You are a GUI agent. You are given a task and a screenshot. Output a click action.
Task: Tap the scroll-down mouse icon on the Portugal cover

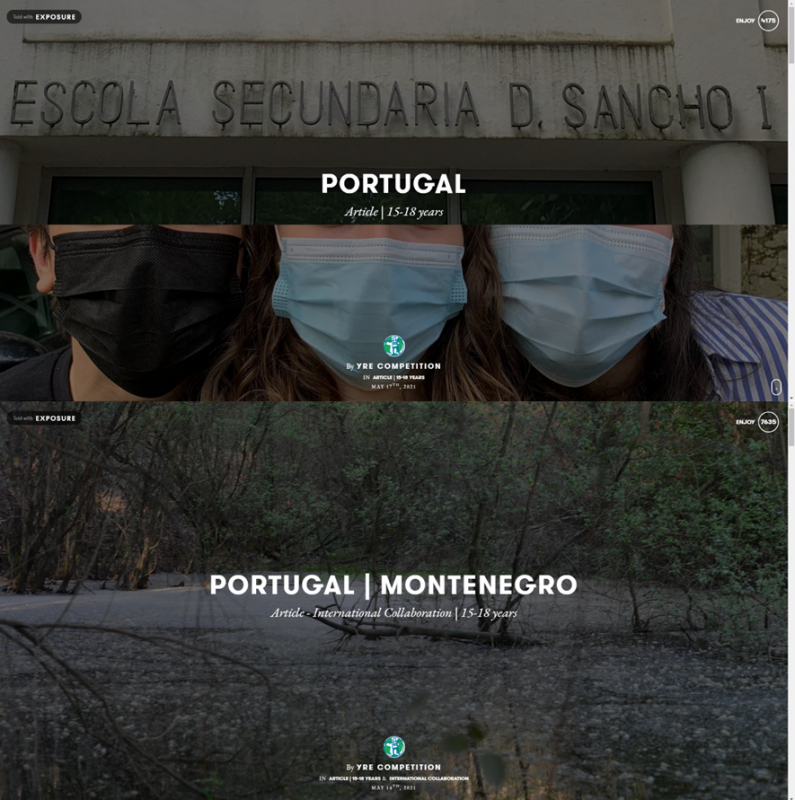click(x=777, y=387)
